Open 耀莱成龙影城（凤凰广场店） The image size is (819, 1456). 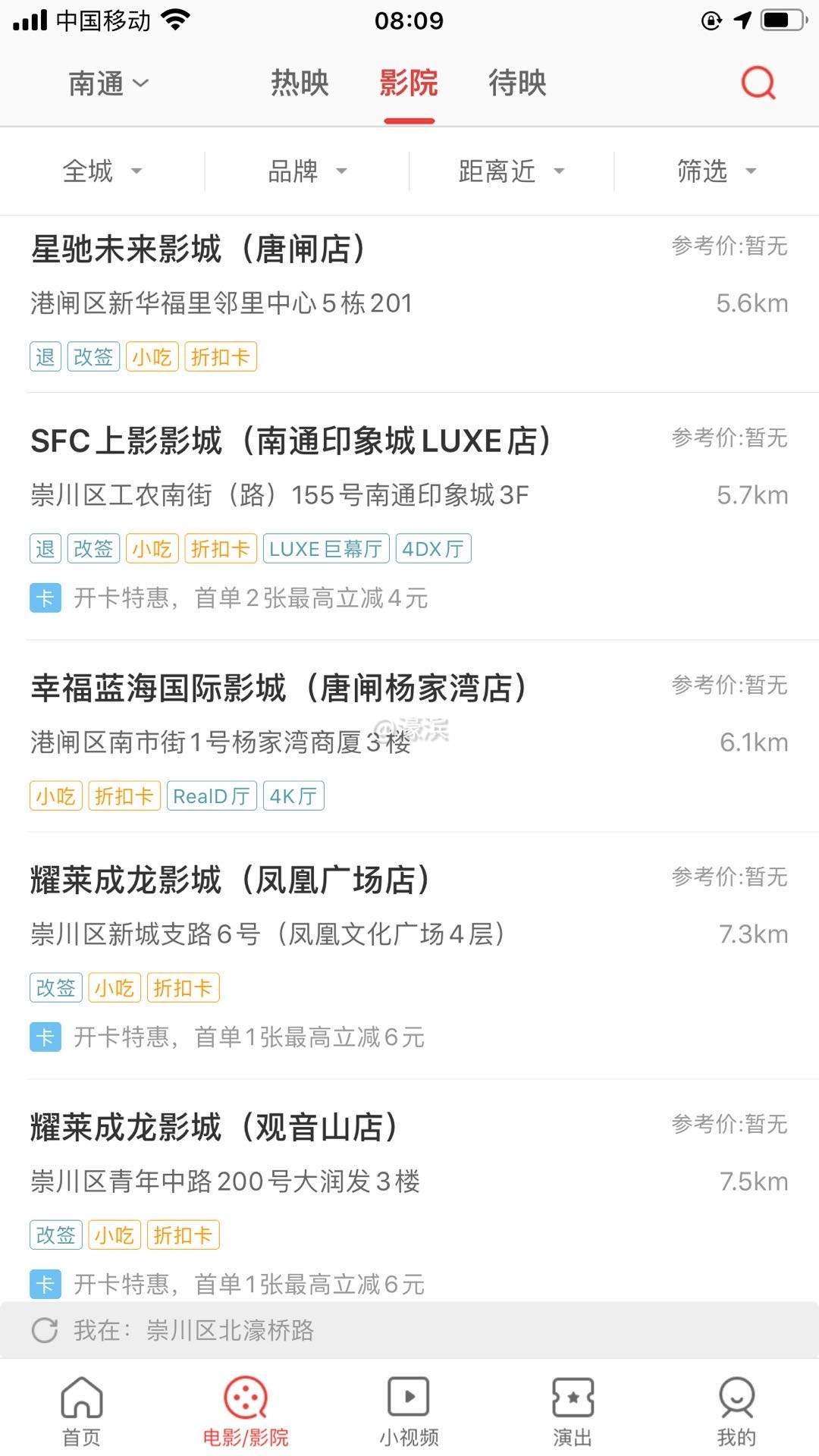point(231,880)
